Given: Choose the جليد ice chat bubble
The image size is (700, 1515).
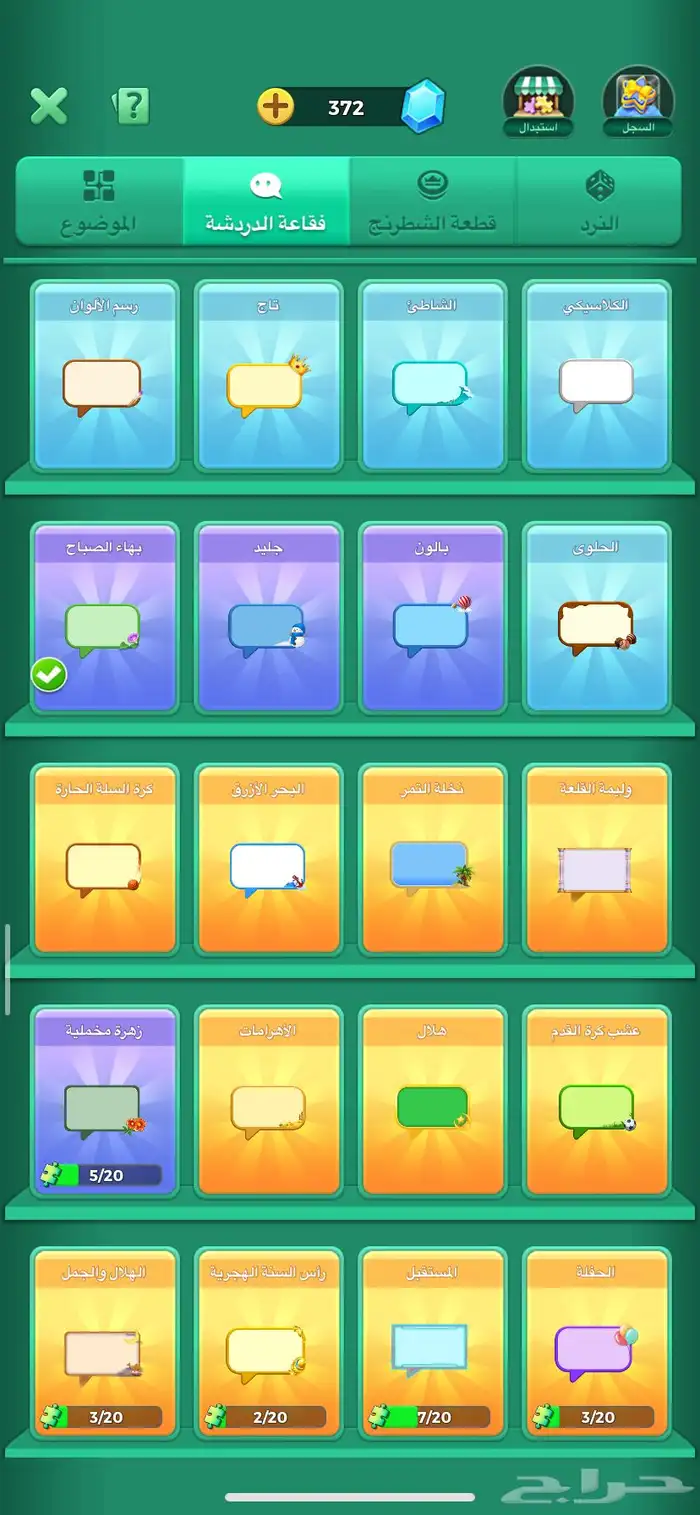Looking at the screenshot, I should (x=268, y=617).
